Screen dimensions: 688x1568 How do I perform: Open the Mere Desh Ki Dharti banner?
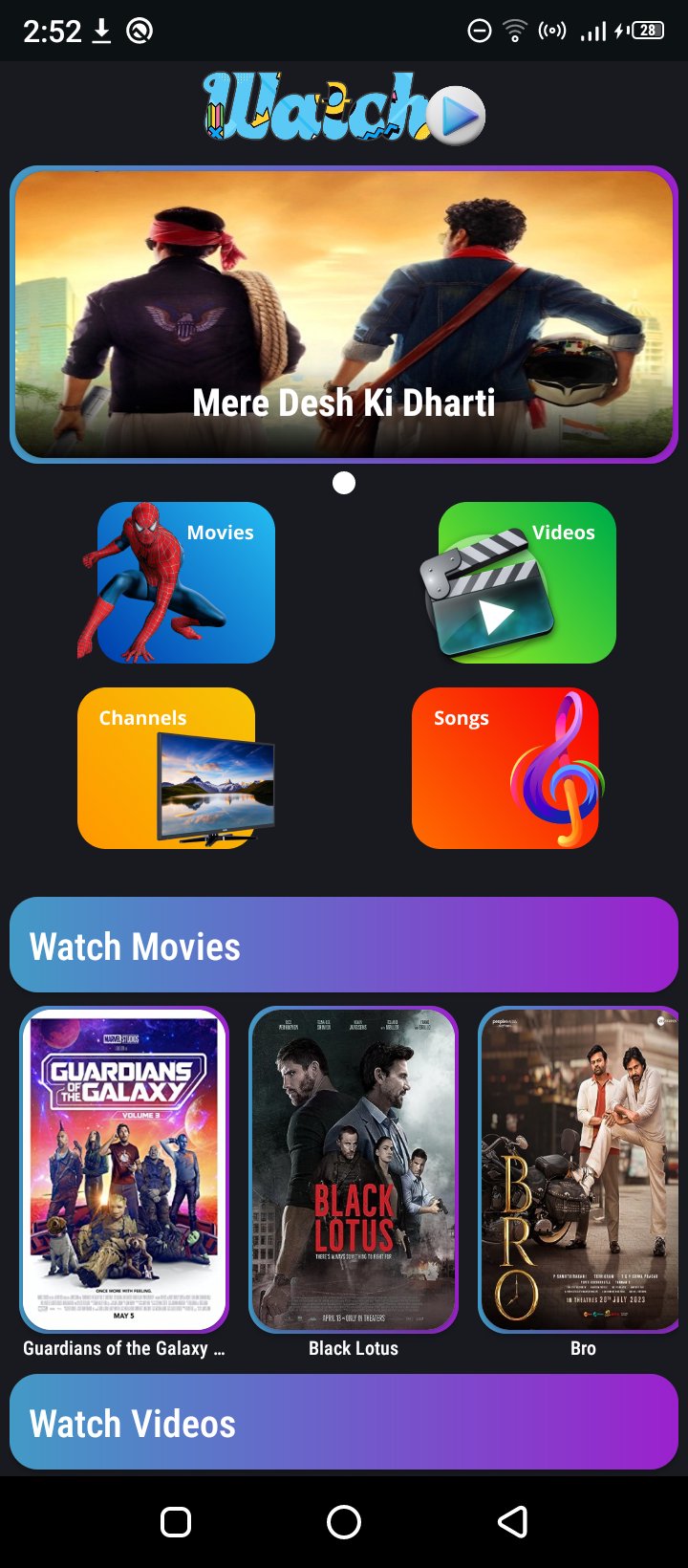click(x=344, y=314)
